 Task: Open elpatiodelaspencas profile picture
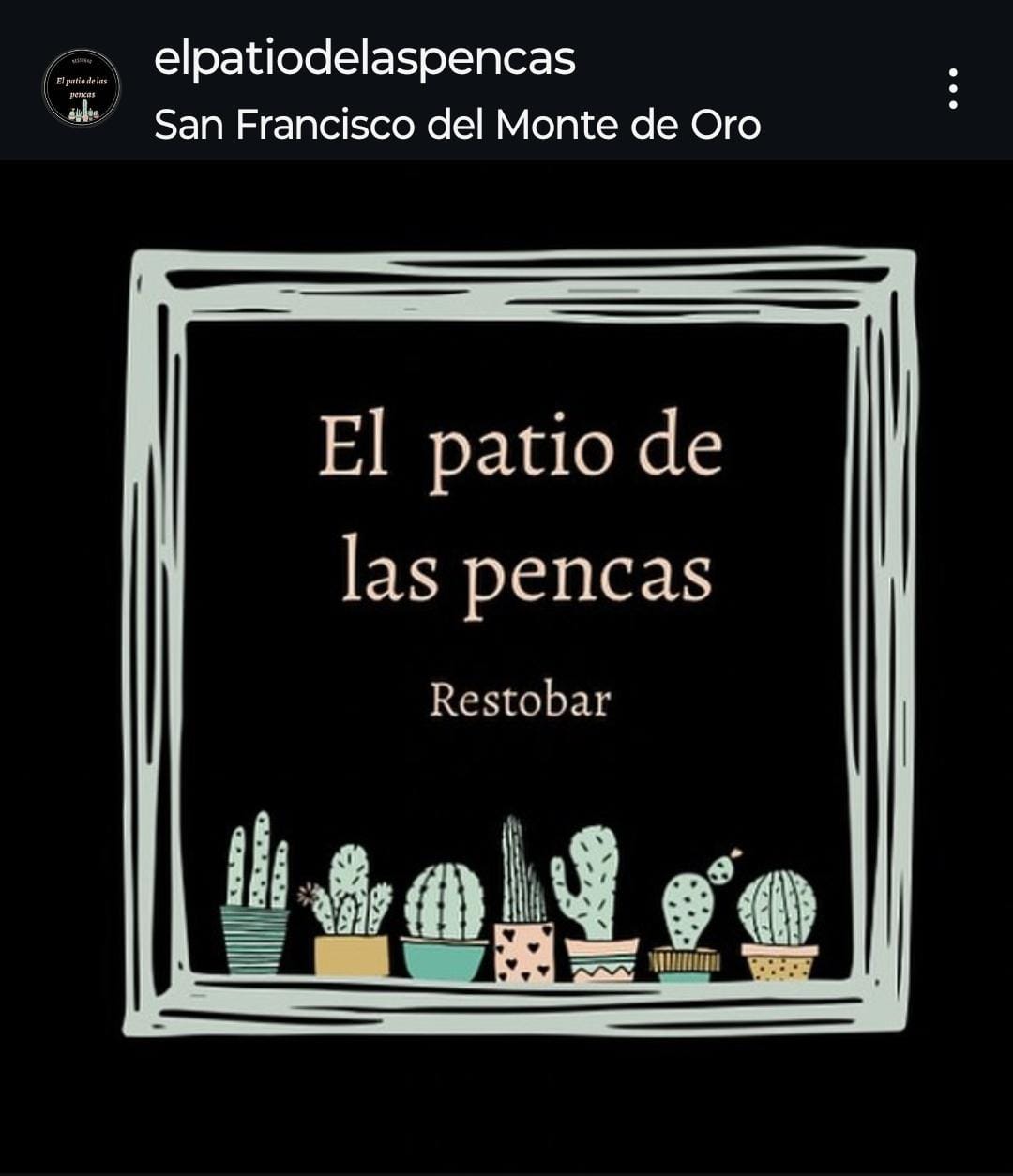coord(82,88)
